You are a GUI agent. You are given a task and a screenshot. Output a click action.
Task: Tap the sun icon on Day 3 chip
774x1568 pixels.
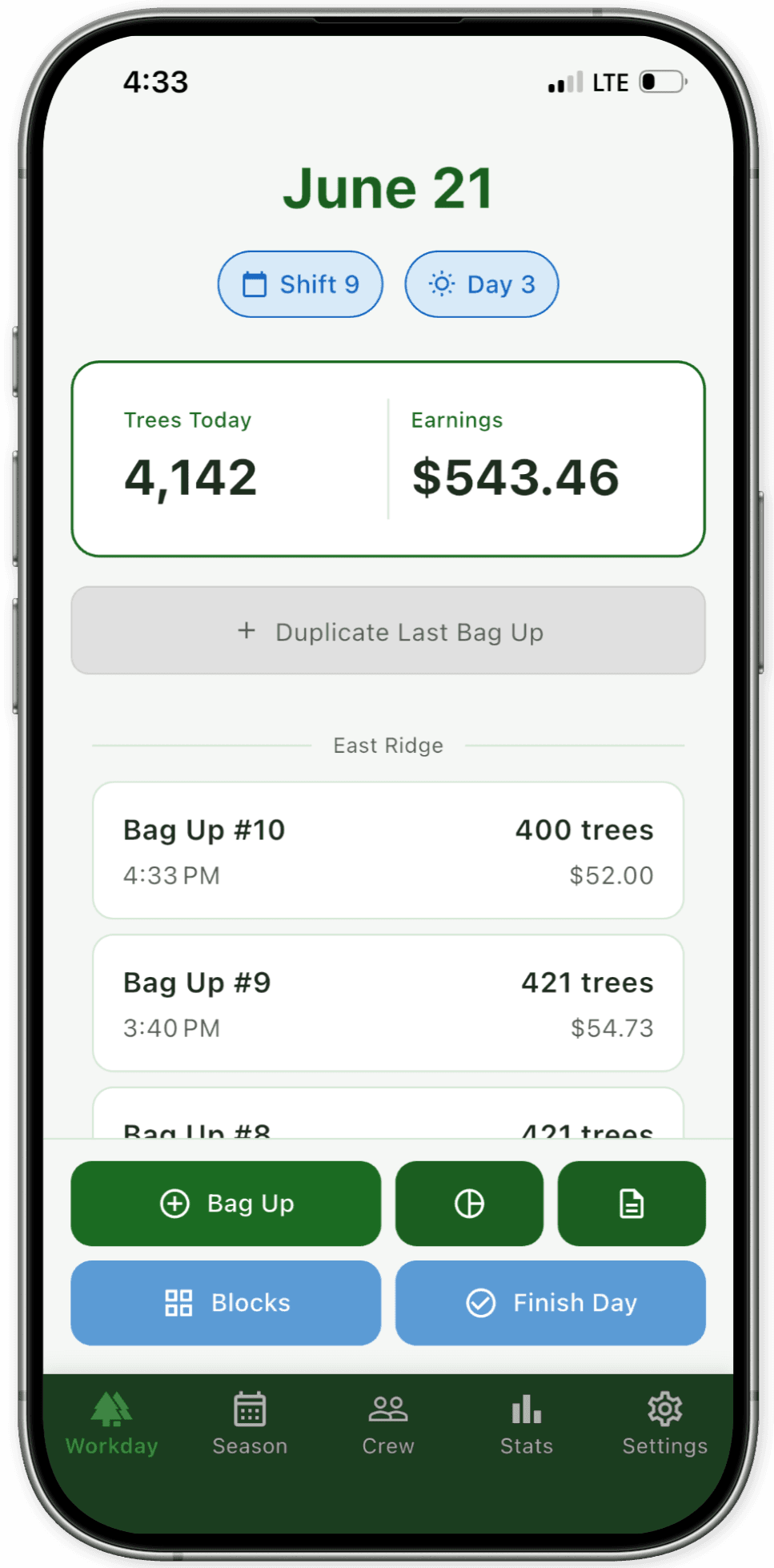pos(440,283)
